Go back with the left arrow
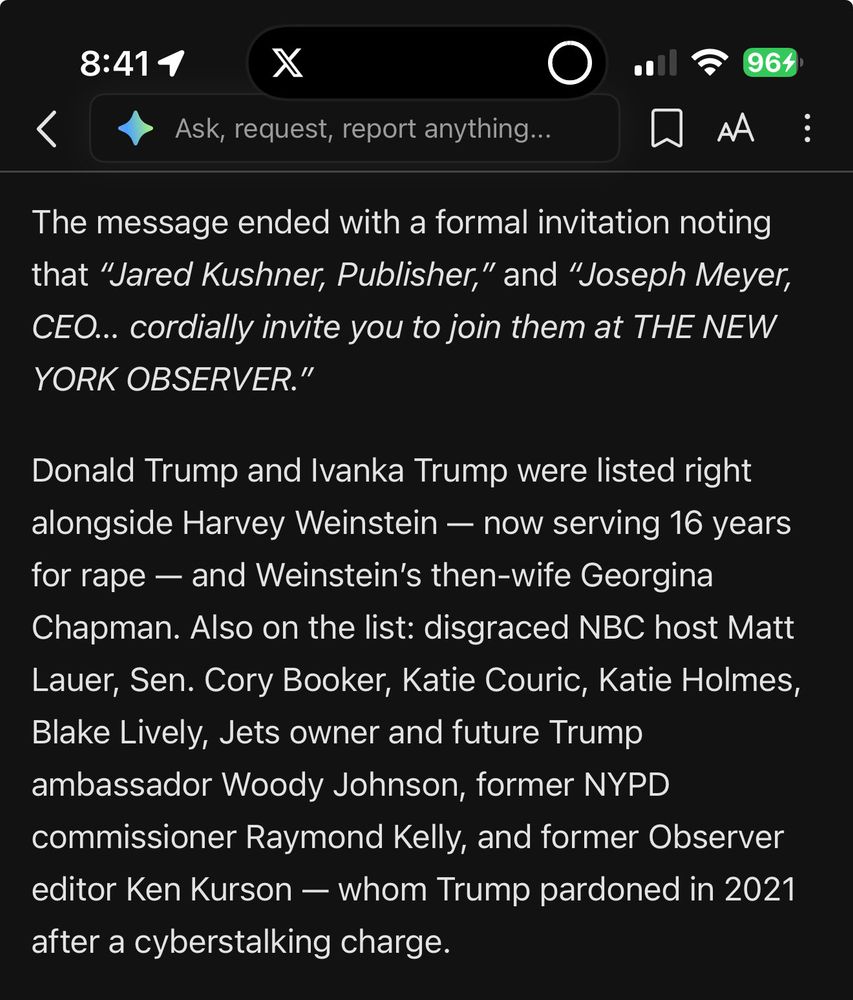853x1000 pixels. click(47, 129)
